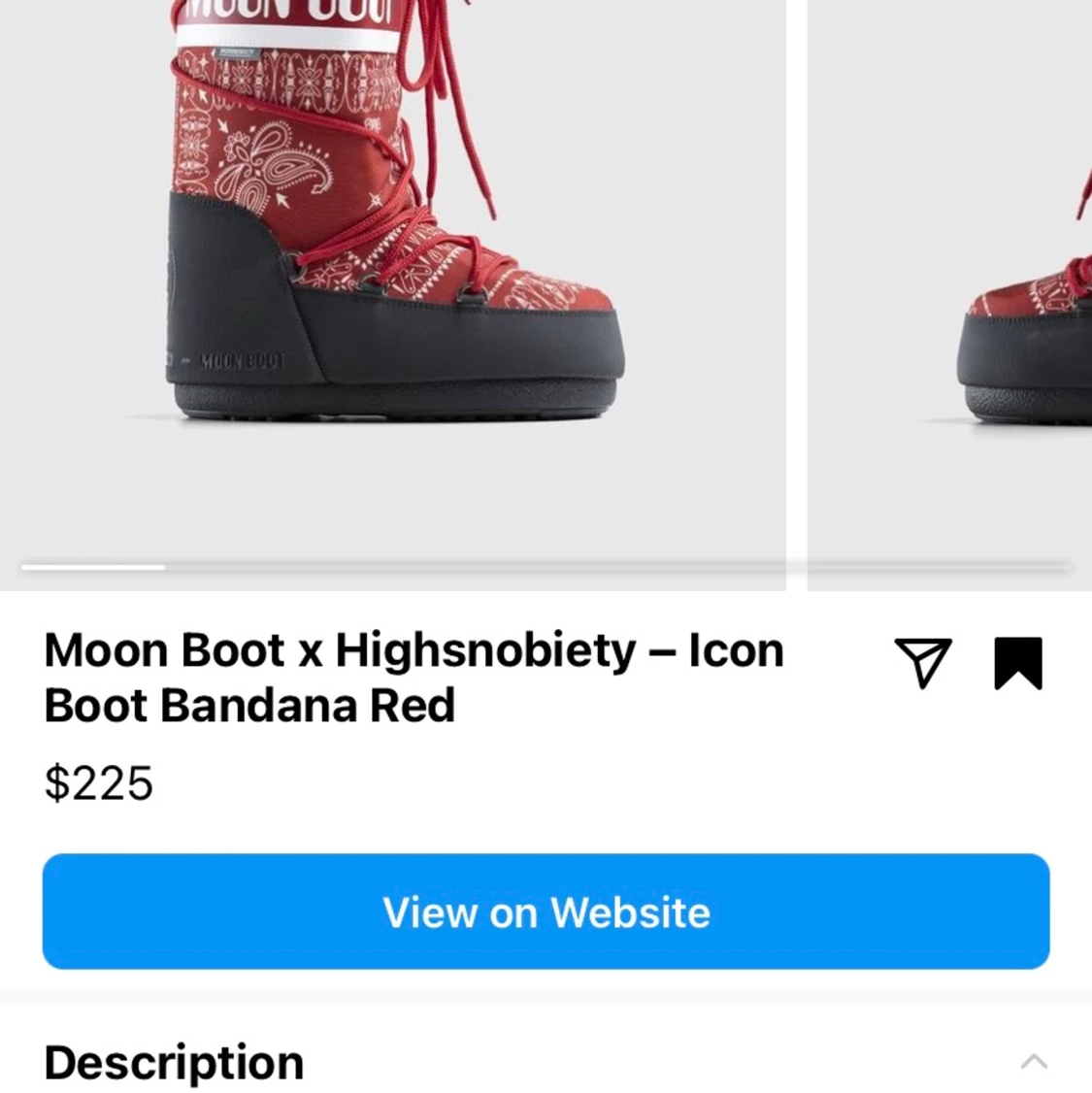This screenshot has height=1093, width=1092.
Task: Open the Description section header
Action: [173, 1061]
